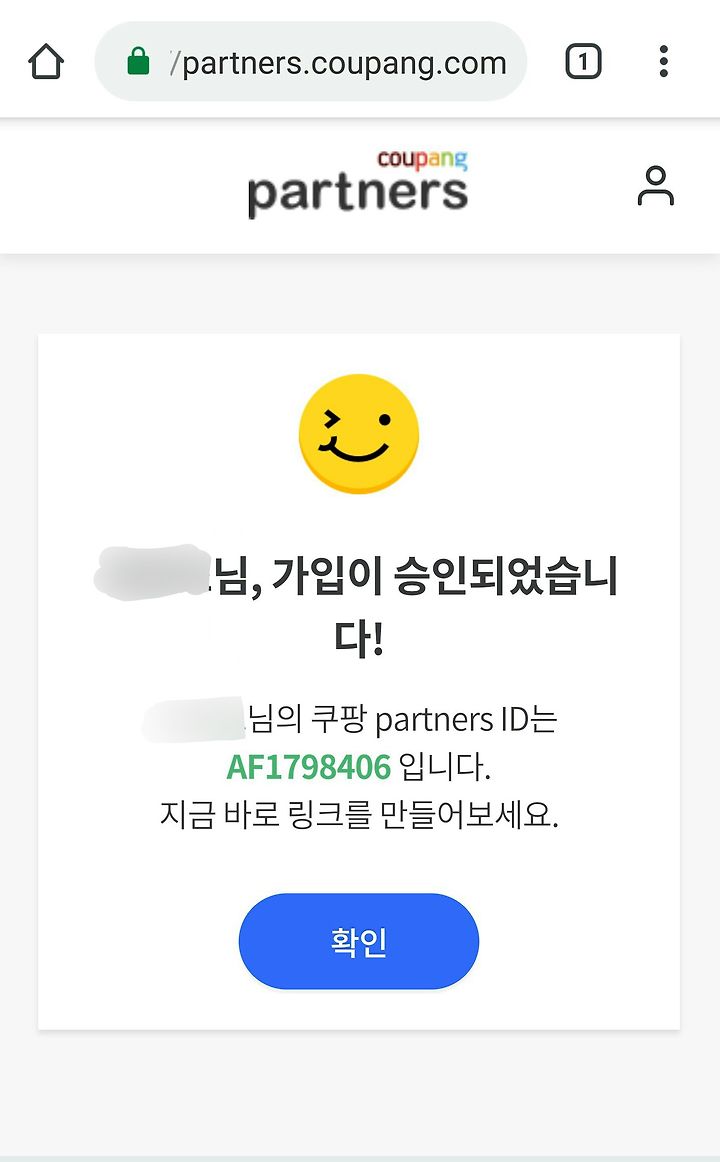Tap the coupang partners logo
The image size is (720, 1162).
click(358, 184)
